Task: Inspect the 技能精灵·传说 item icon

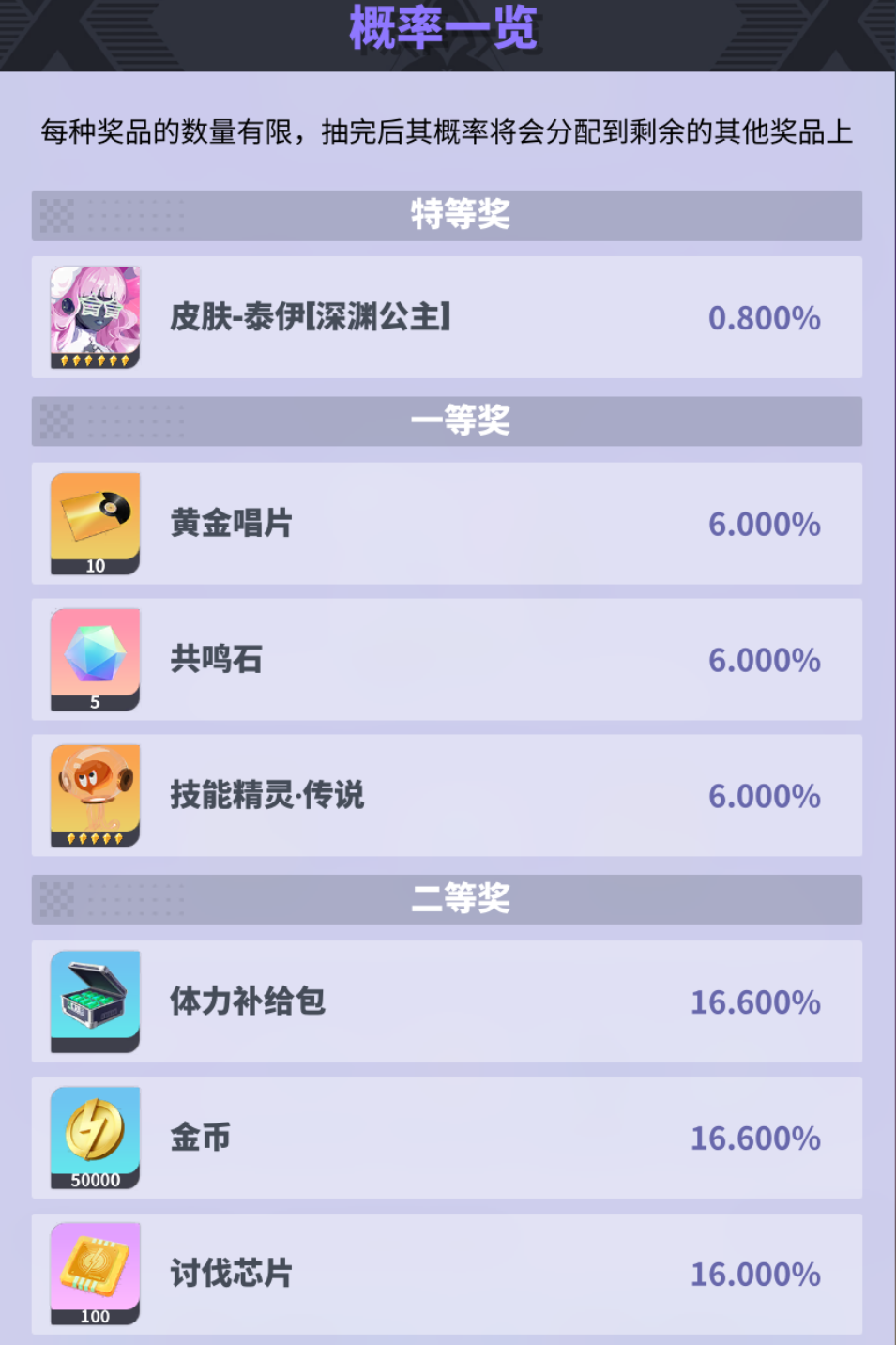Action: 95,795
